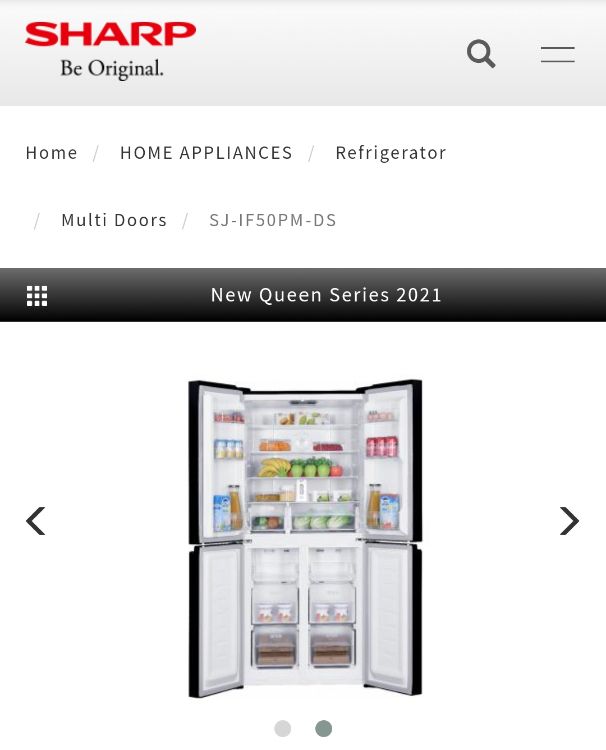Navigate to Multi Doors category

[114, 220]
